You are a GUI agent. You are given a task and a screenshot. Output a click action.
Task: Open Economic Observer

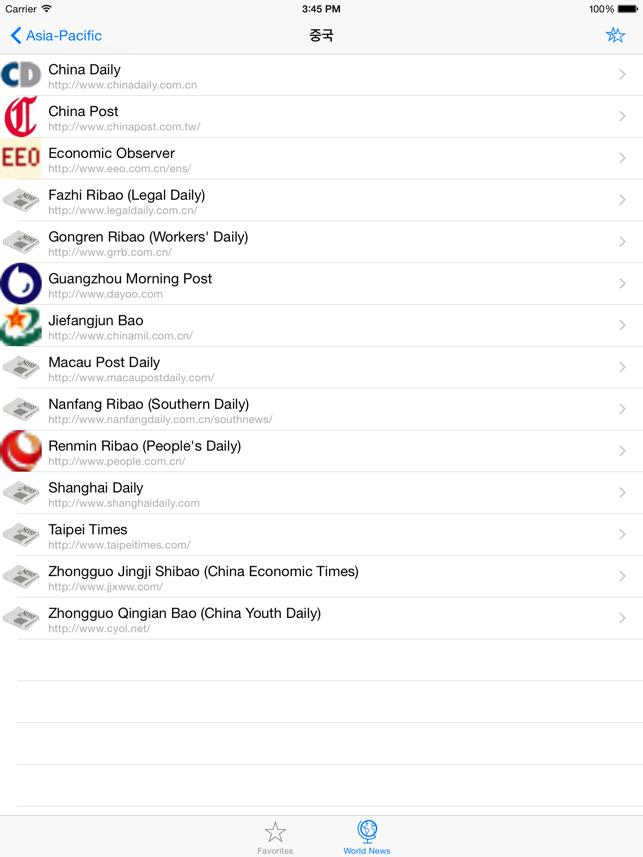coord(321,159)
